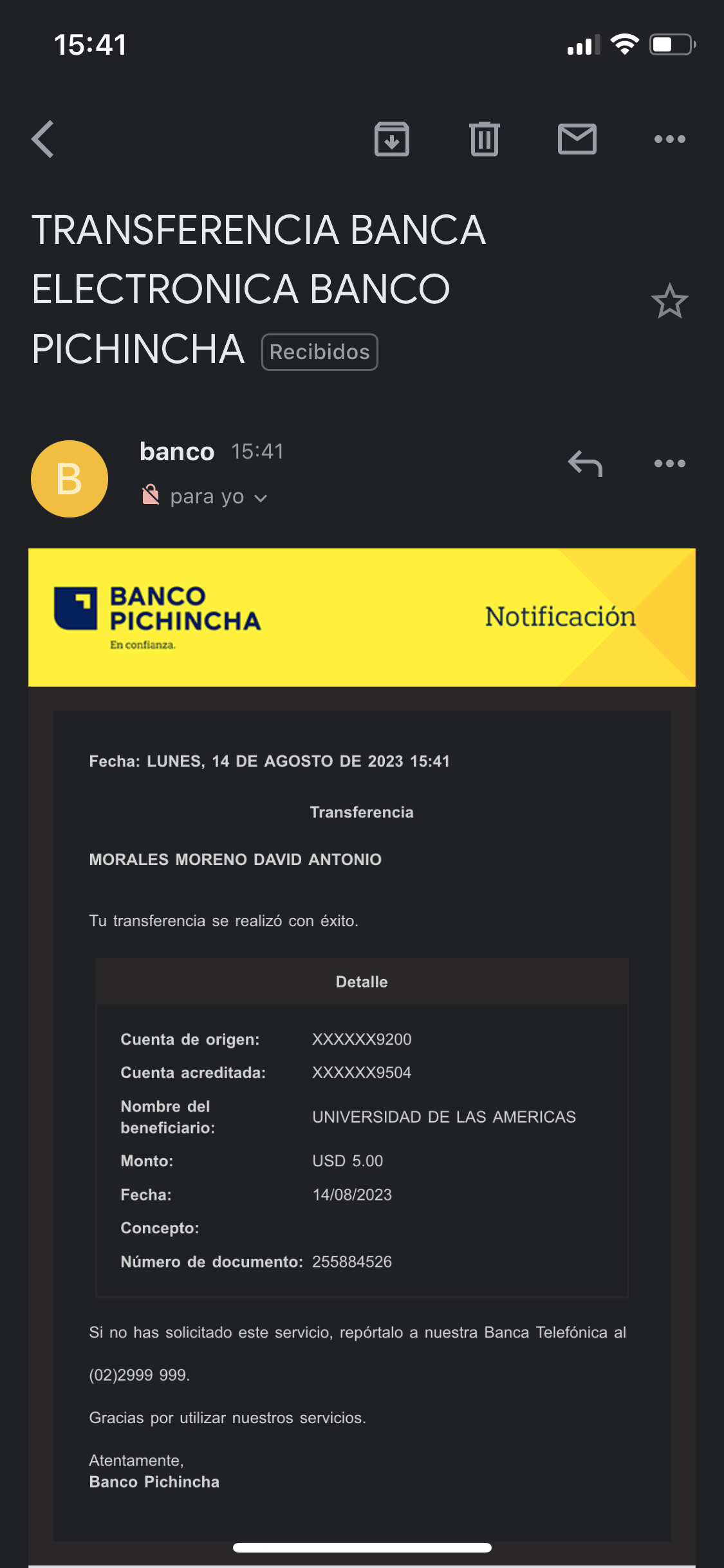Viewport: 724px width, 1568px height.
Task: Go back to the inbox
Action: click(42, 139)
